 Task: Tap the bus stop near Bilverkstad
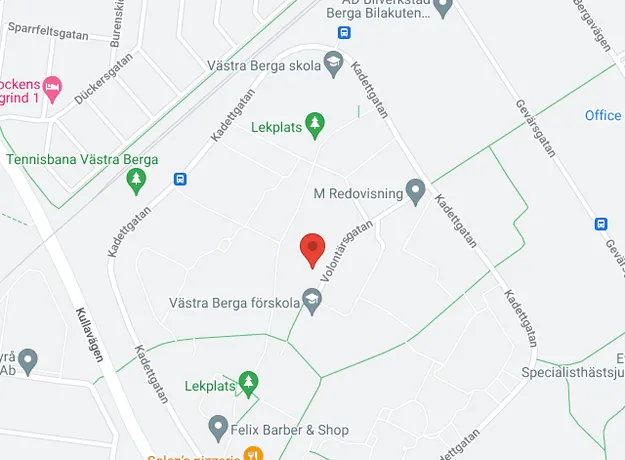point(344,32)
